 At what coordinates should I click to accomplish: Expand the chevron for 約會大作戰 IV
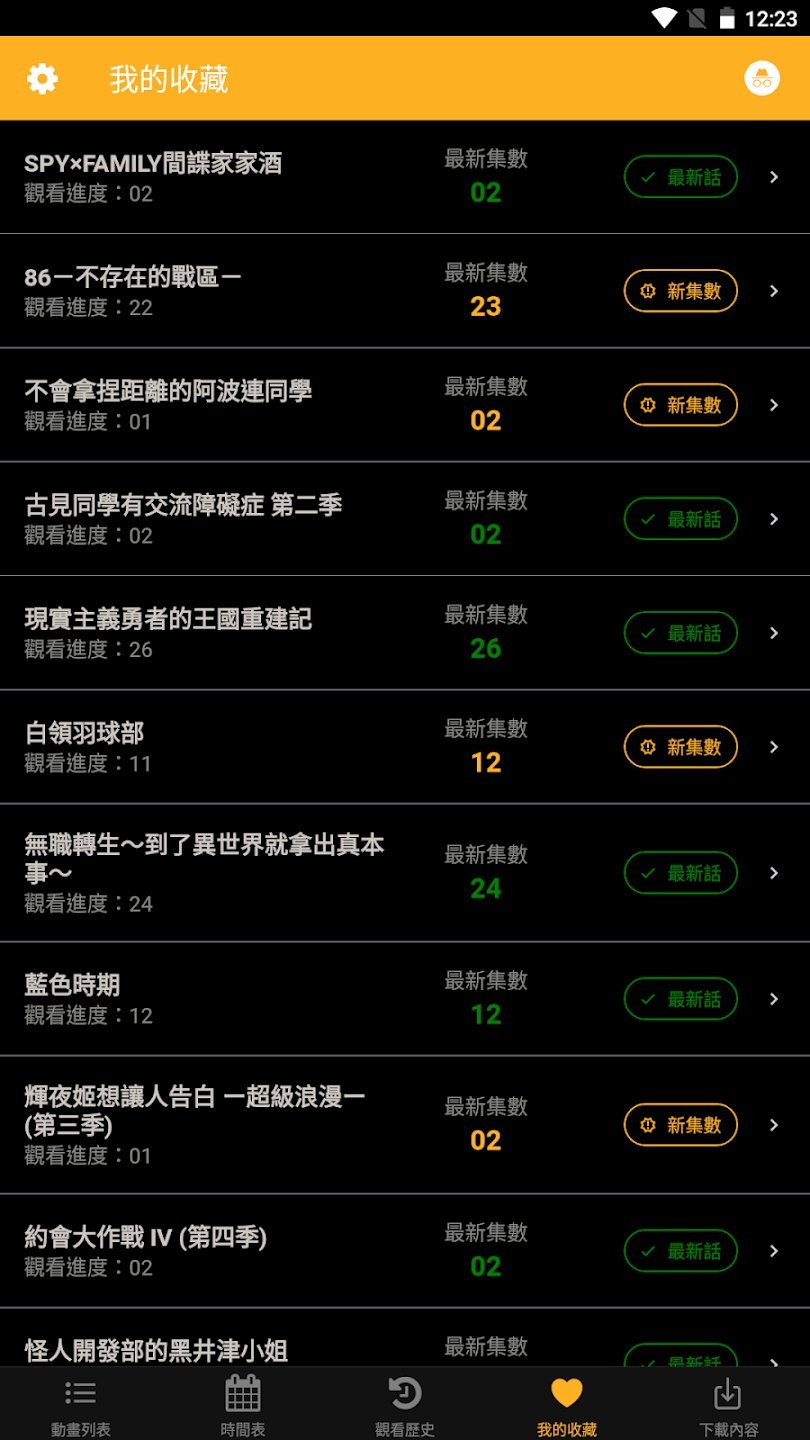click(x=773, y=1251)
